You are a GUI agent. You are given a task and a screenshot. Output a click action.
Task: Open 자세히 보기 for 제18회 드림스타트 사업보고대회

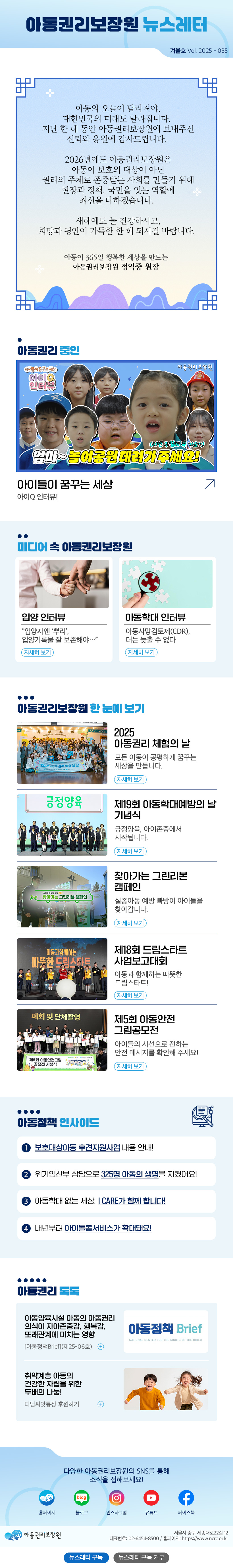click(130, 995)
